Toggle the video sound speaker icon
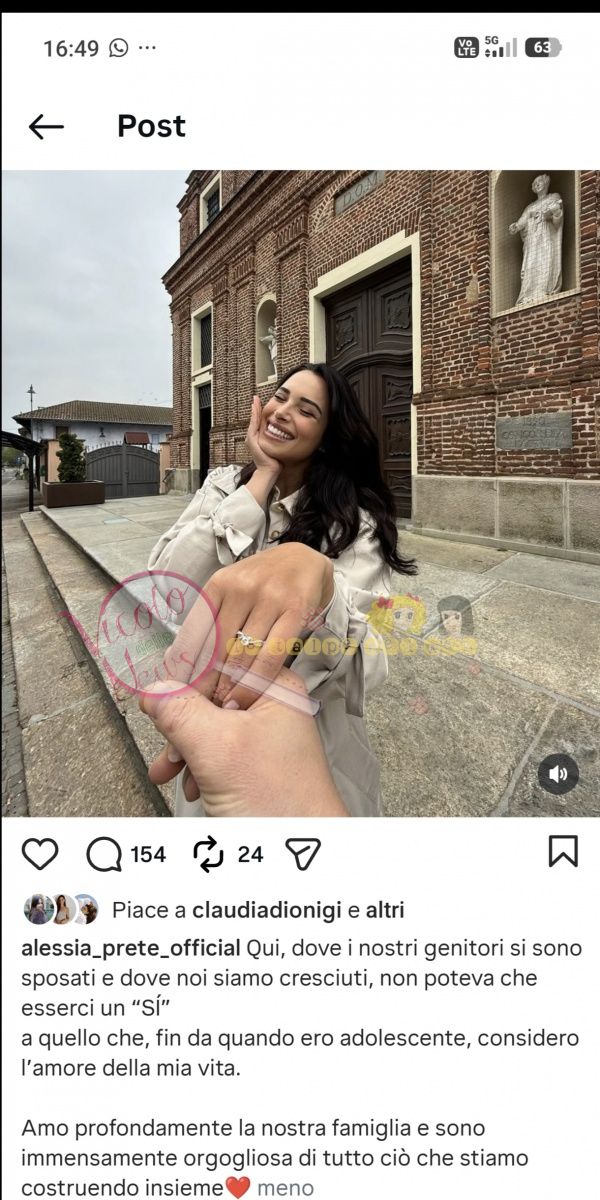 558,773
